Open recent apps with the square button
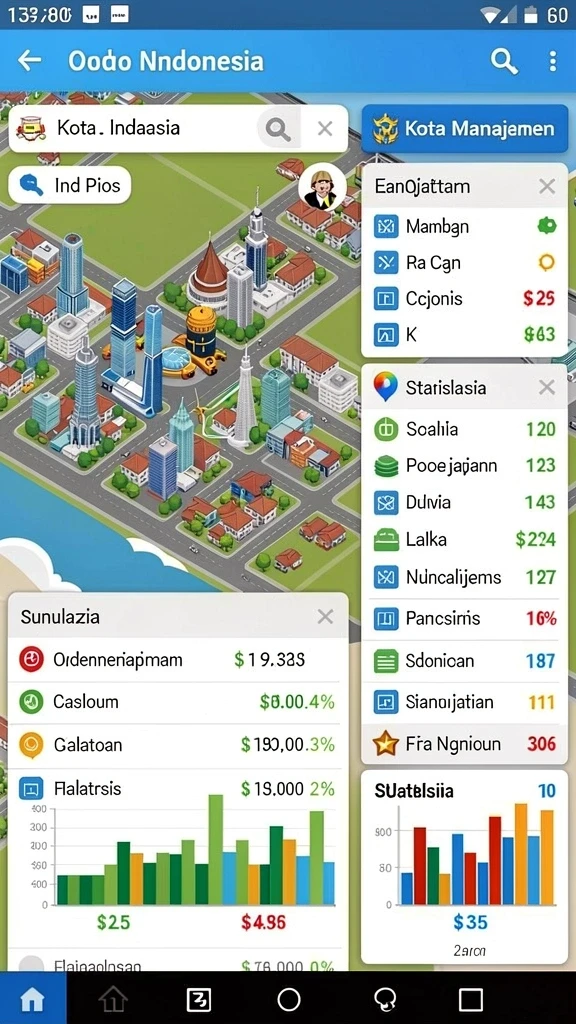Image resolution: width=576 pixels, height=1024 pixels. [x=470, y=999]
